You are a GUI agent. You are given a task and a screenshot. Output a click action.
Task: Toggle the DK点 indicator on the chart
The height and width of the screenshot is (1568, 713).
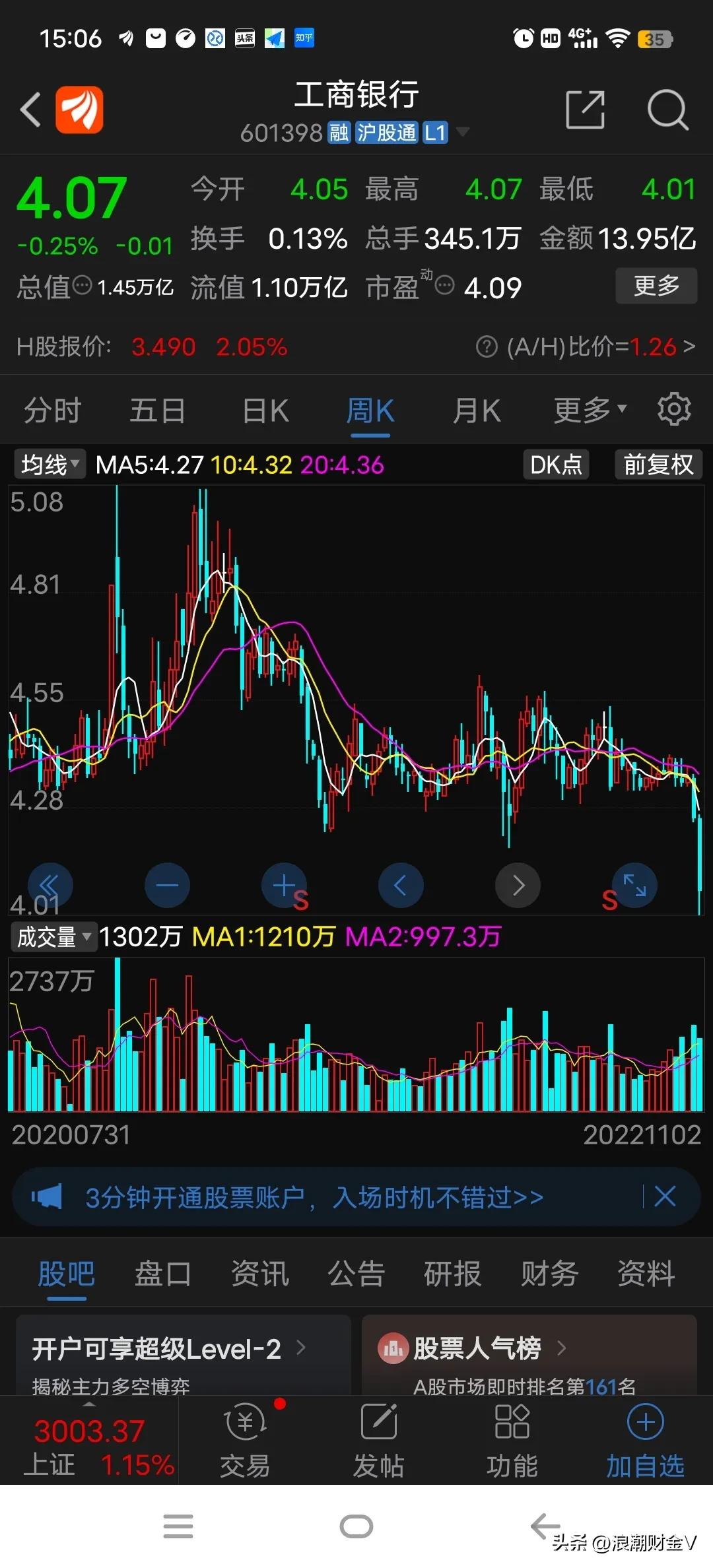[555, 465]
